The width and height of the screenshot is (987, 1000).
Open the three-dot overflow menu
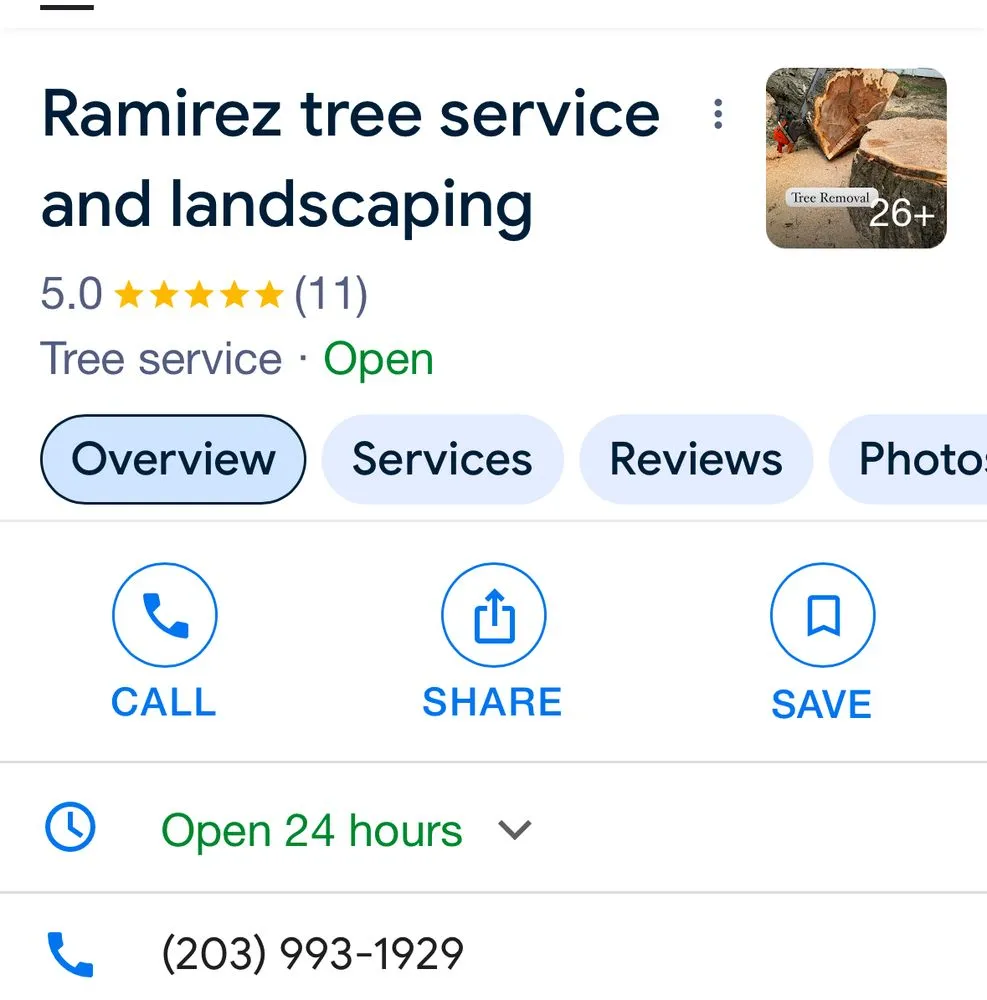pos(718,114)
